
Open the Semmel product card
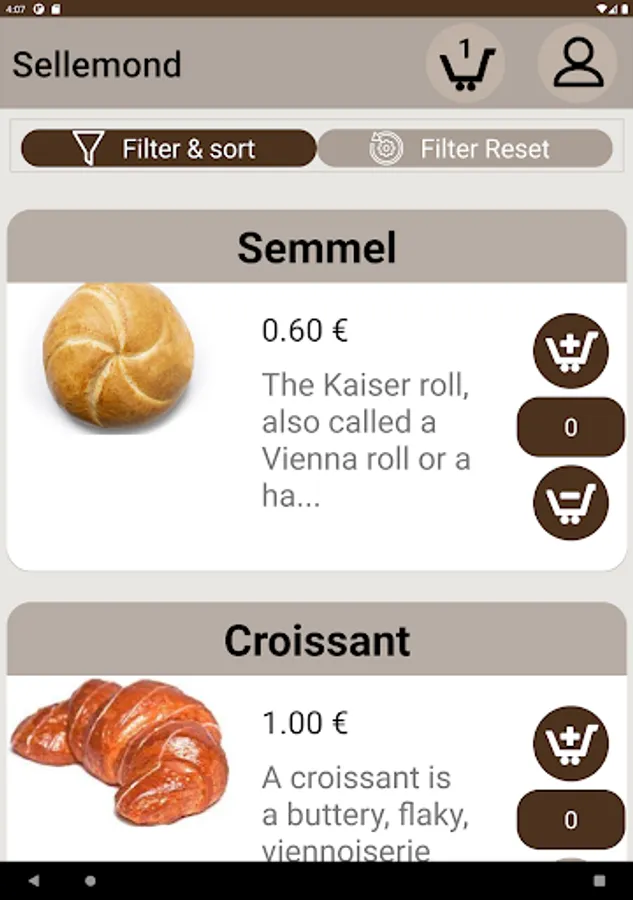click(317, 390)
